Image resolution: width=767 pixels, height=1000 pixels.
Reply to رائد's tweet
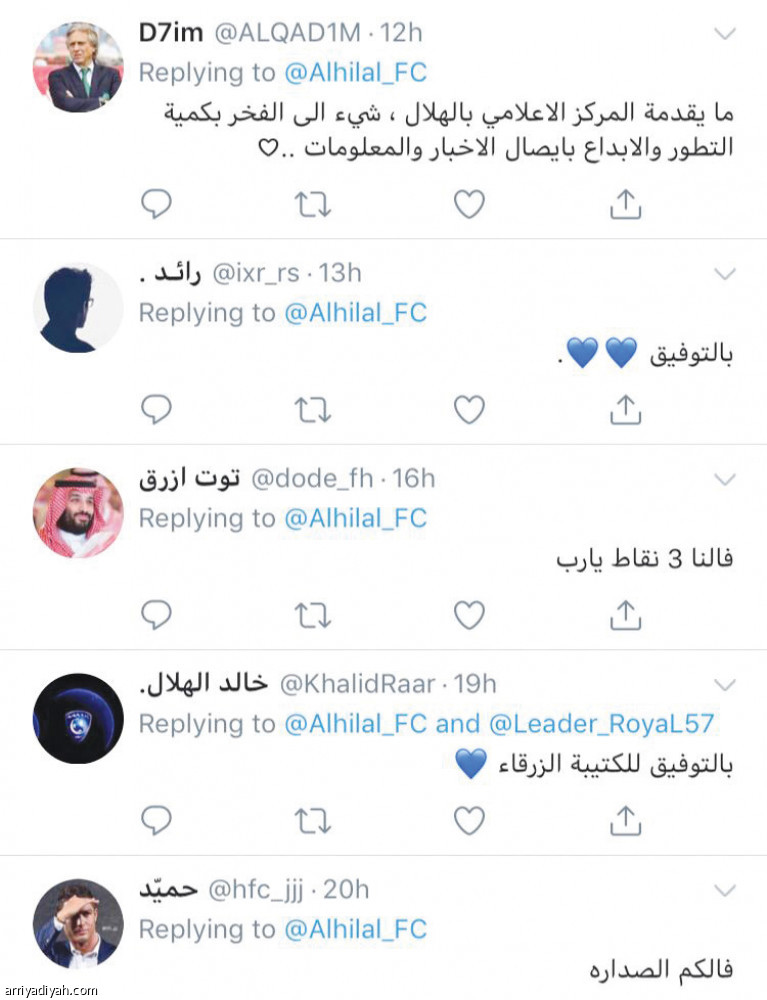156,409
